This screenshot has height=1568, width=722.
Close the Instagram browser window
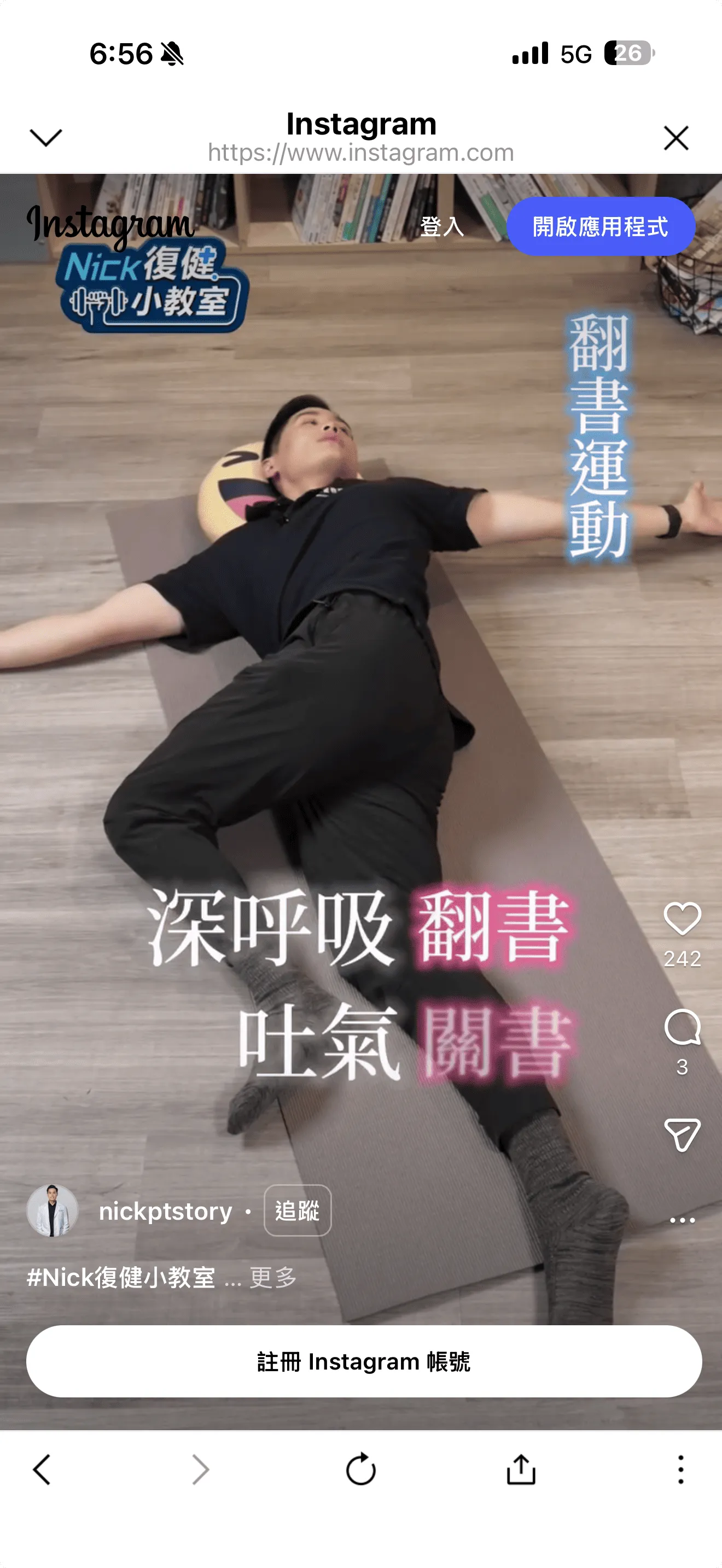coord(676,138)
